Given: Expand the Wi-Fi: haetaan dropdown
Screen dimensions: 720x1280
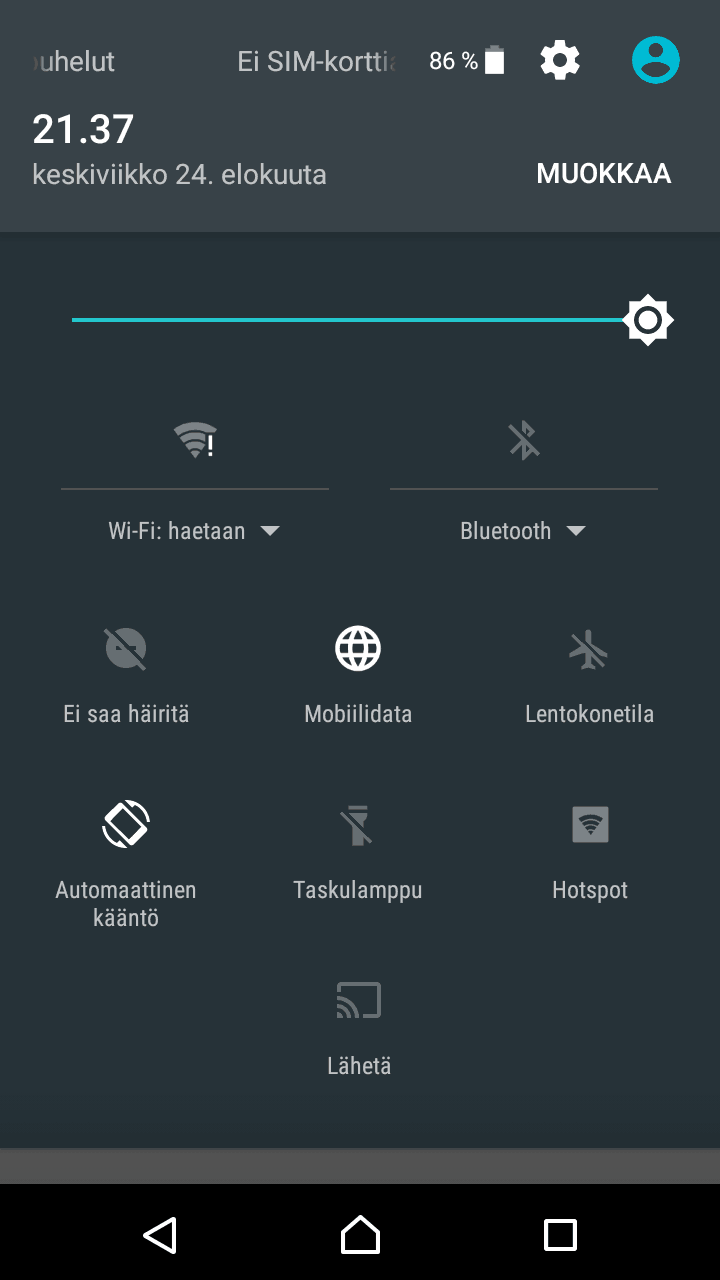Looking at the screenshot, I should click(x=194, y=531).
